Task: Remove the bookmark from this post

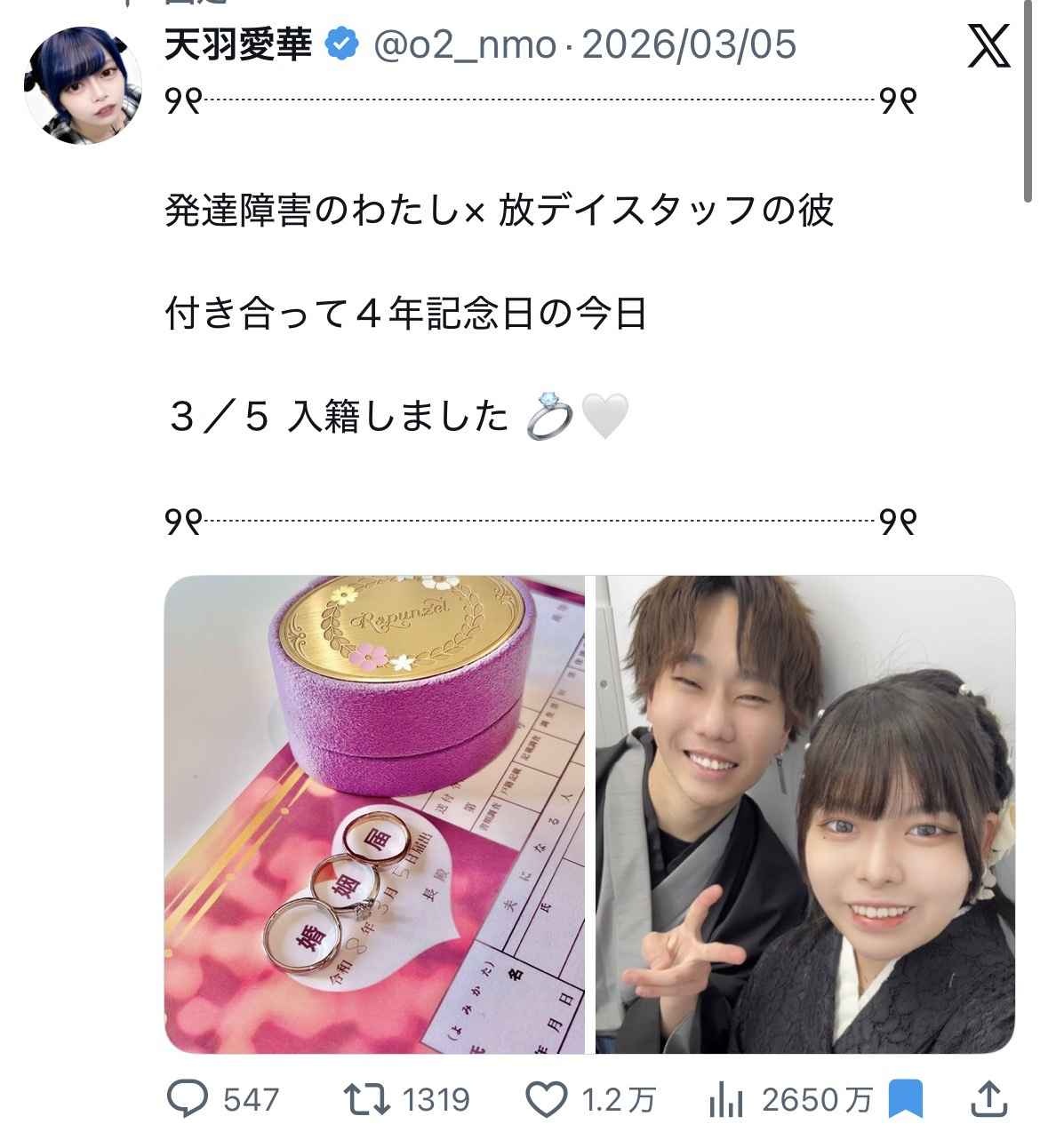Action: click(x=906, y=1100)
